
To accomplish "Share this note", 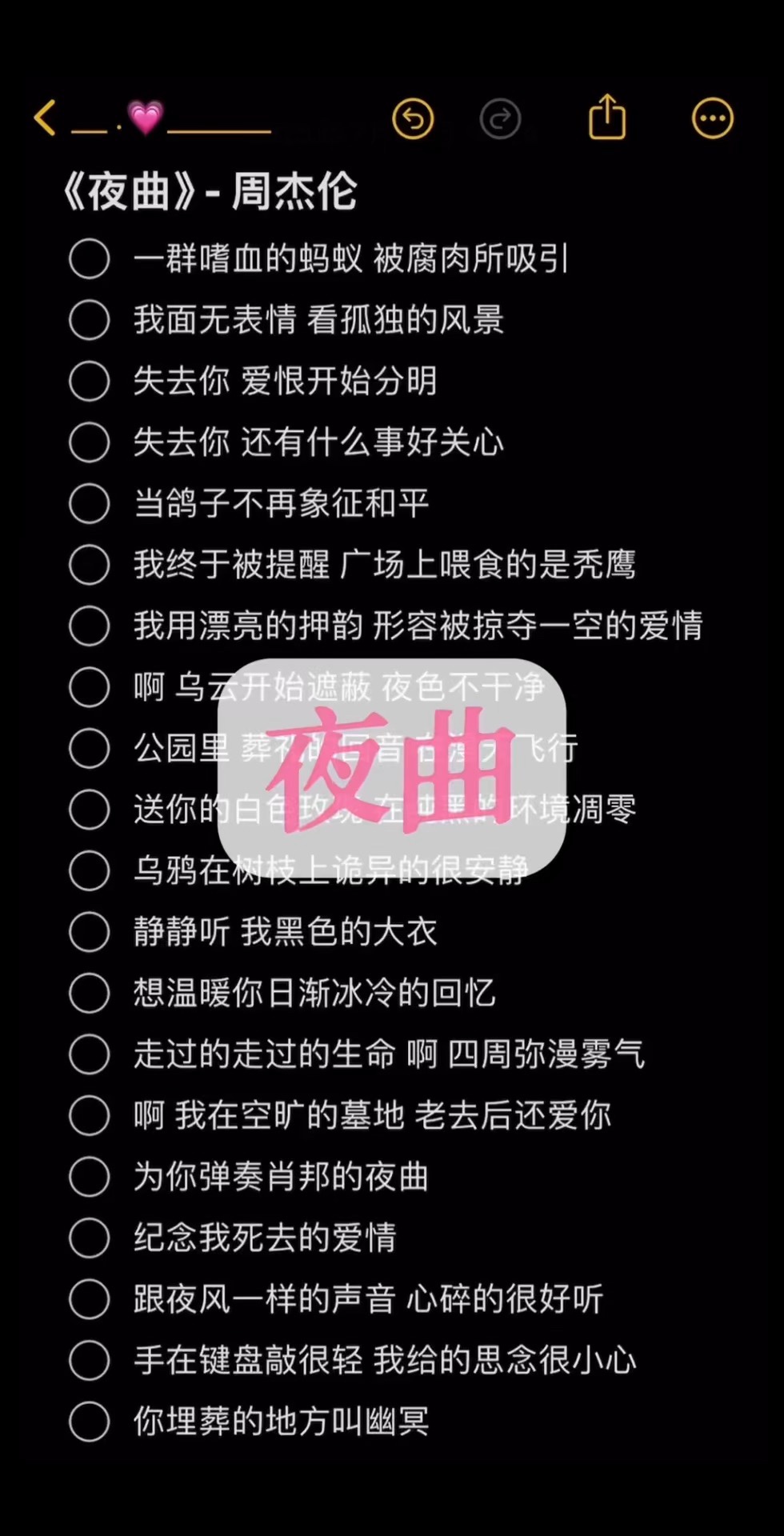I will (x=607, y=118).
